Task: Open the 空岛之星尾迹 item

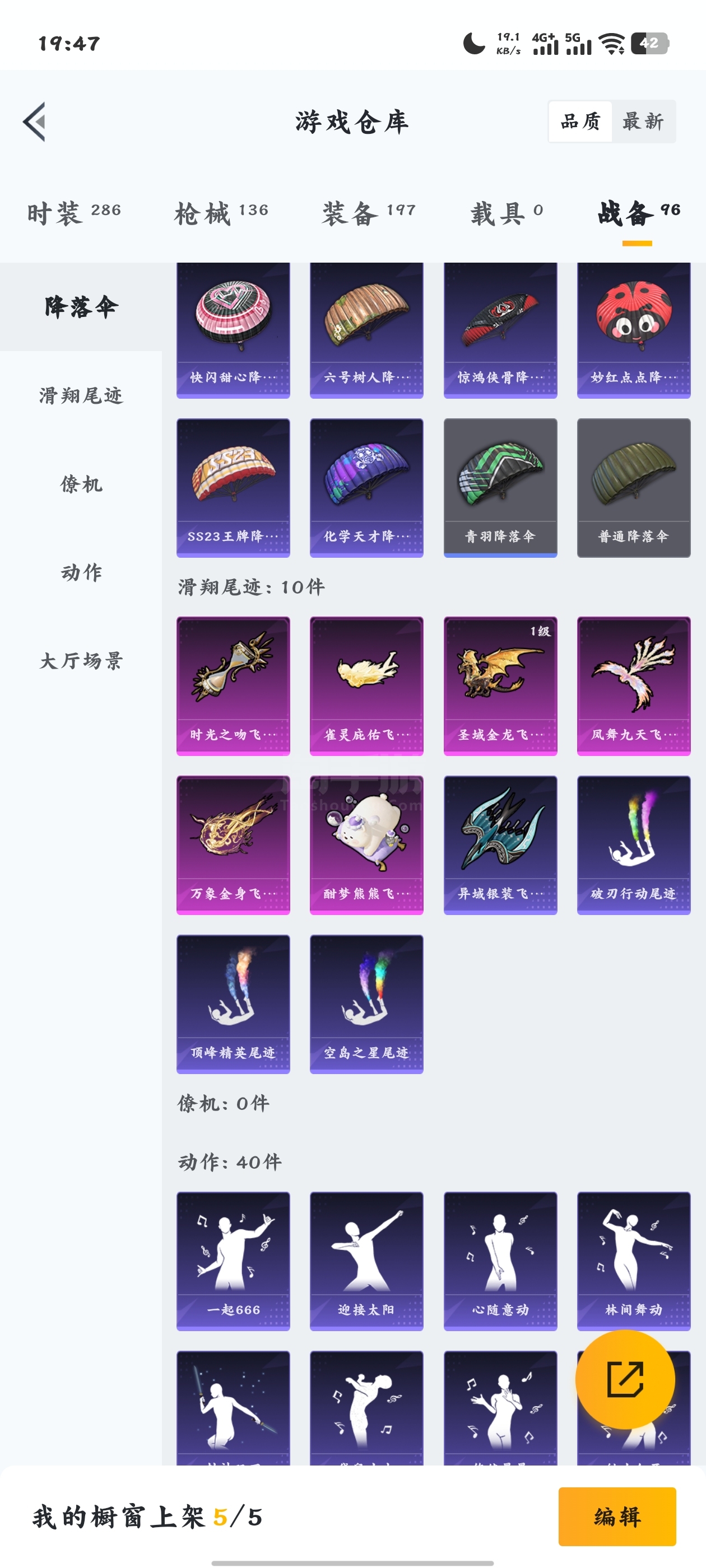Action: tap(366, 1004)
